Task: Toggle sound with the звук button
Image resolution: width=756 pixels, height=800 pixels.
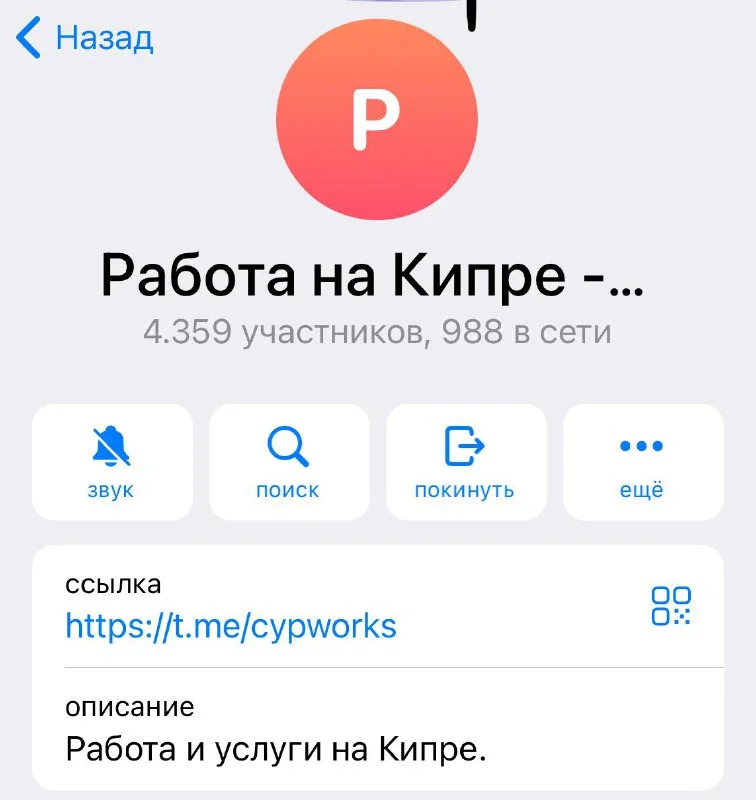Action: (x=111, y=461)
